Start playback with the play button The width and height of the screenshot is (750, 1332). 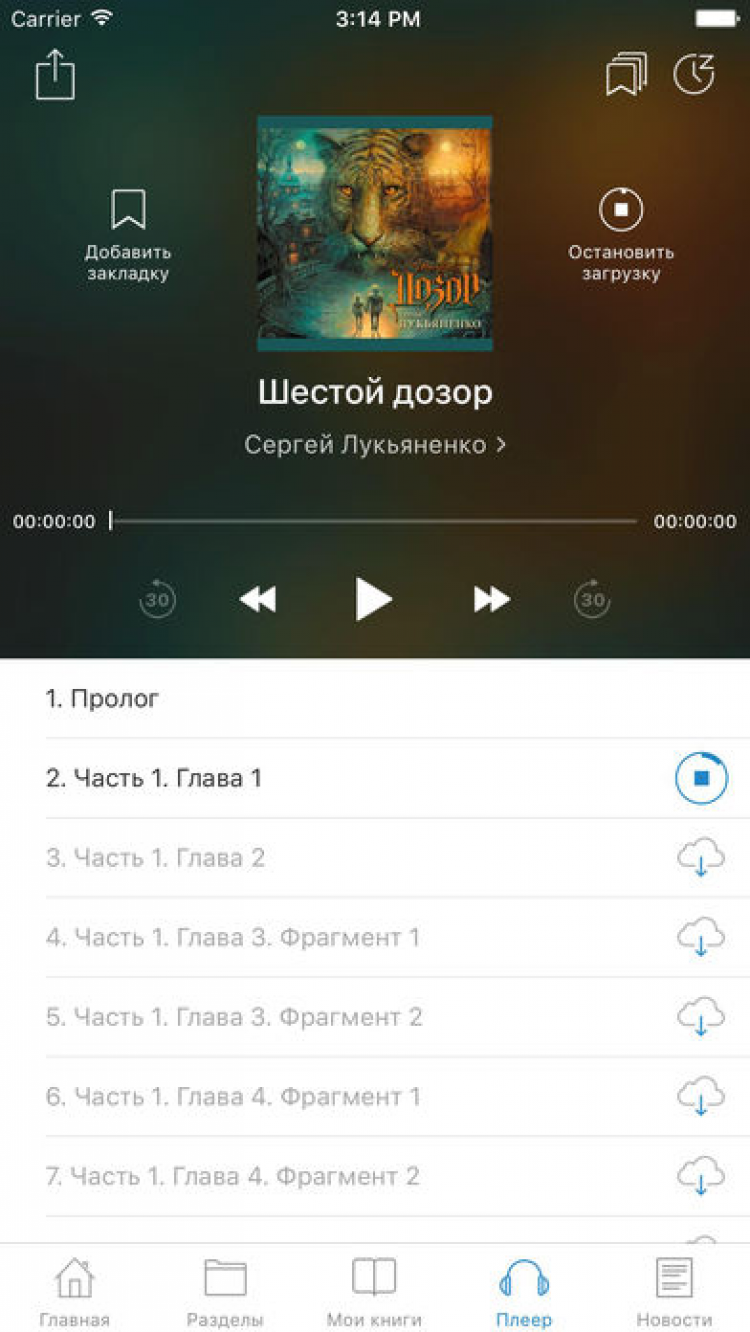pos(373,599)
